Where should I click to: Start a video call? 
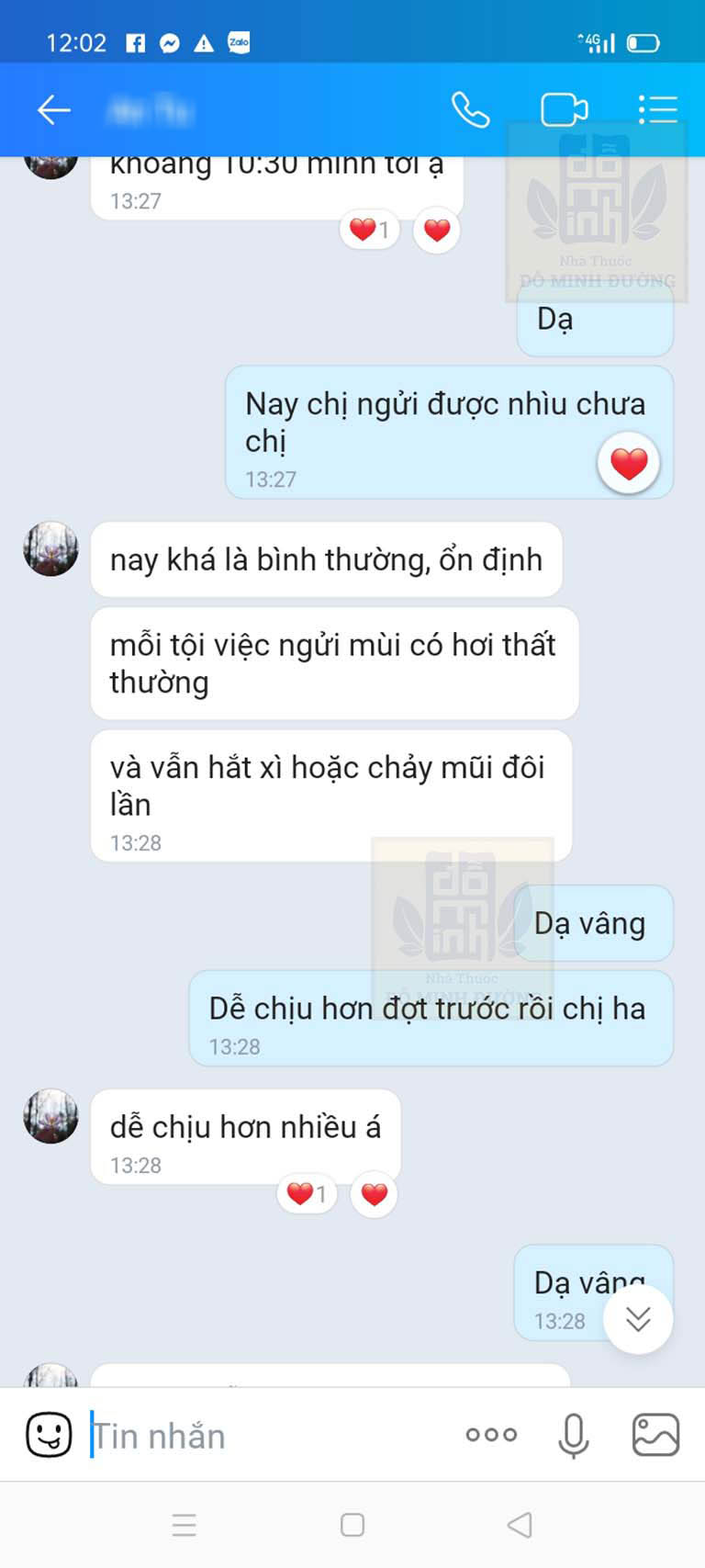click(564, 110)
